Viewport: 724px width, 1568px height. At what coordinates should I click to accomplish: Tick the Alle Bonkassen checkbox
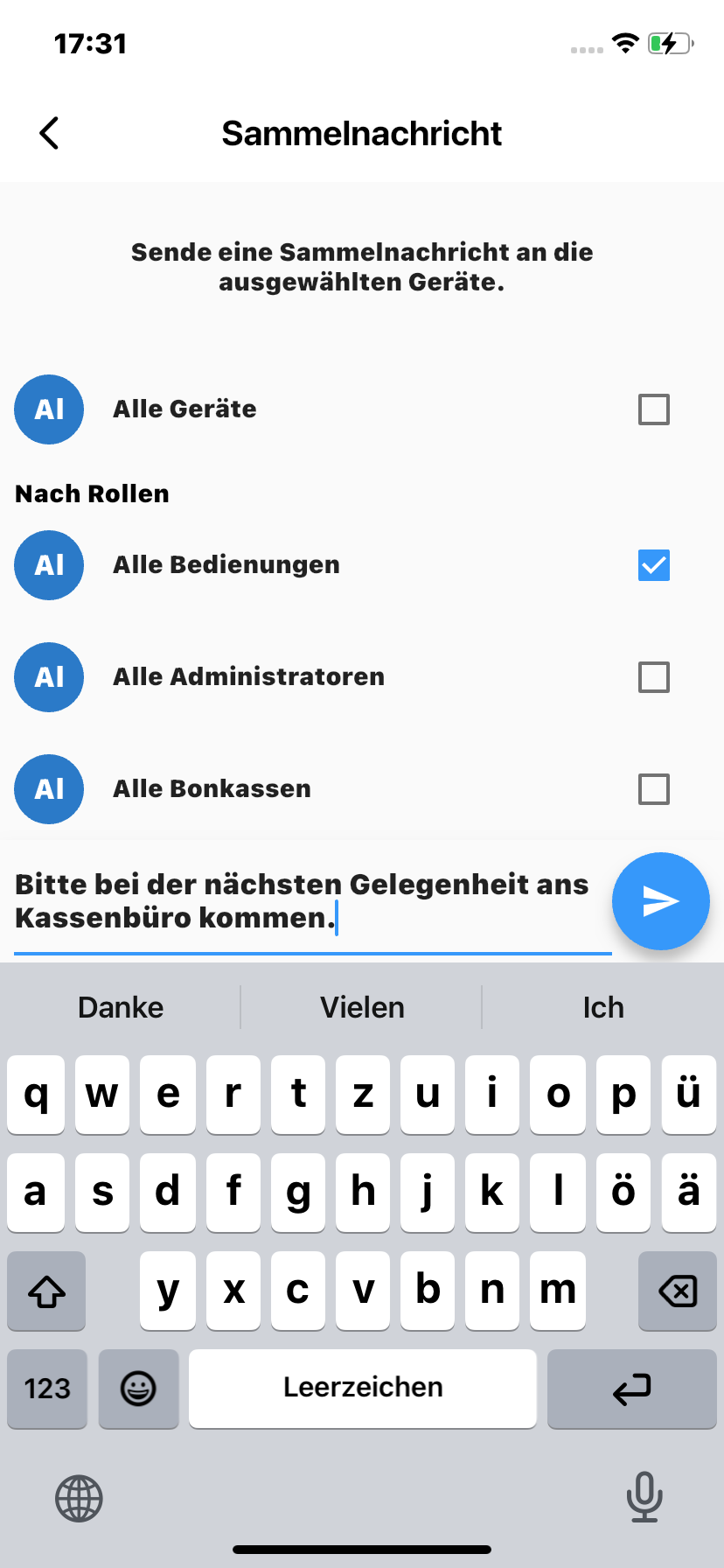point(654,789)
